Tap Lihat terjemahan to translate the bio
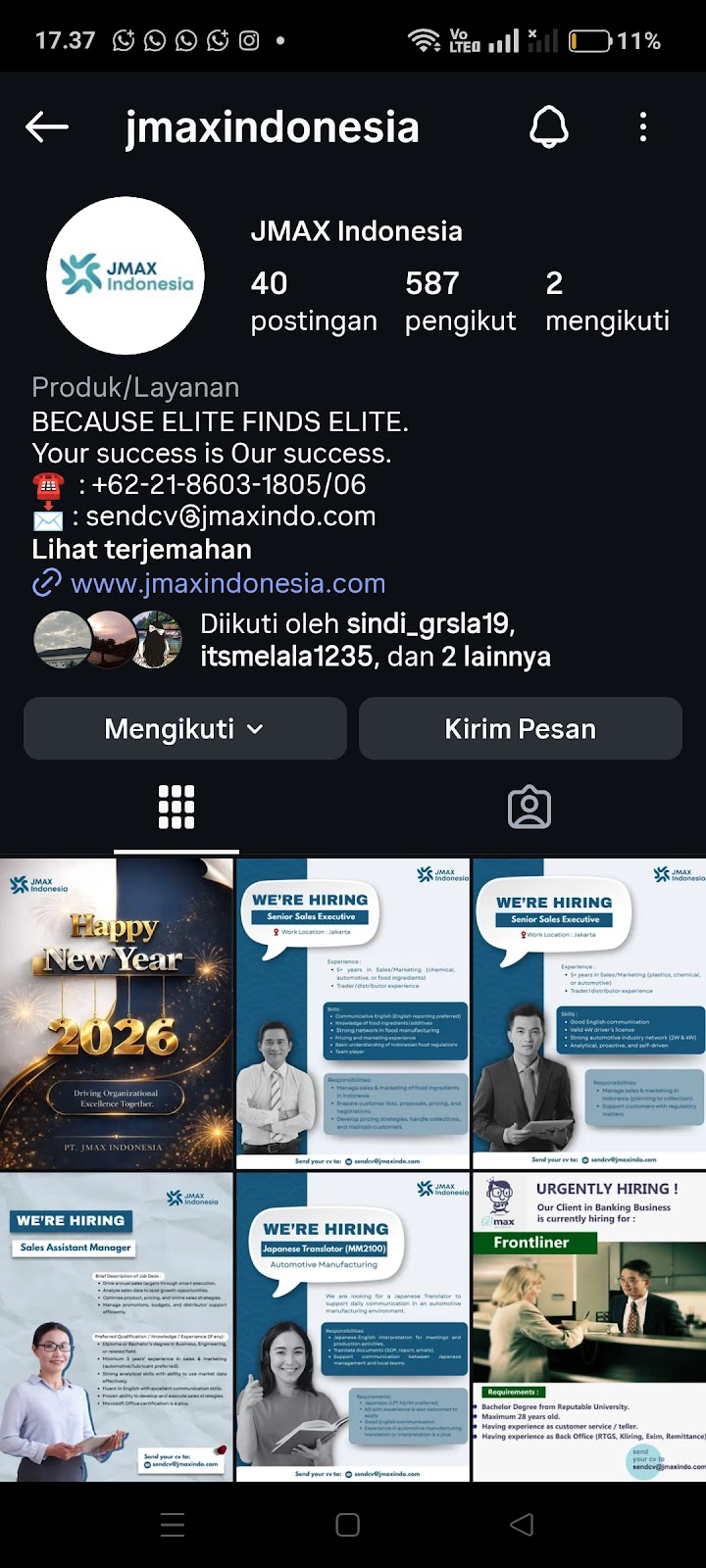 pyautogui.click(x=142, y=549)
